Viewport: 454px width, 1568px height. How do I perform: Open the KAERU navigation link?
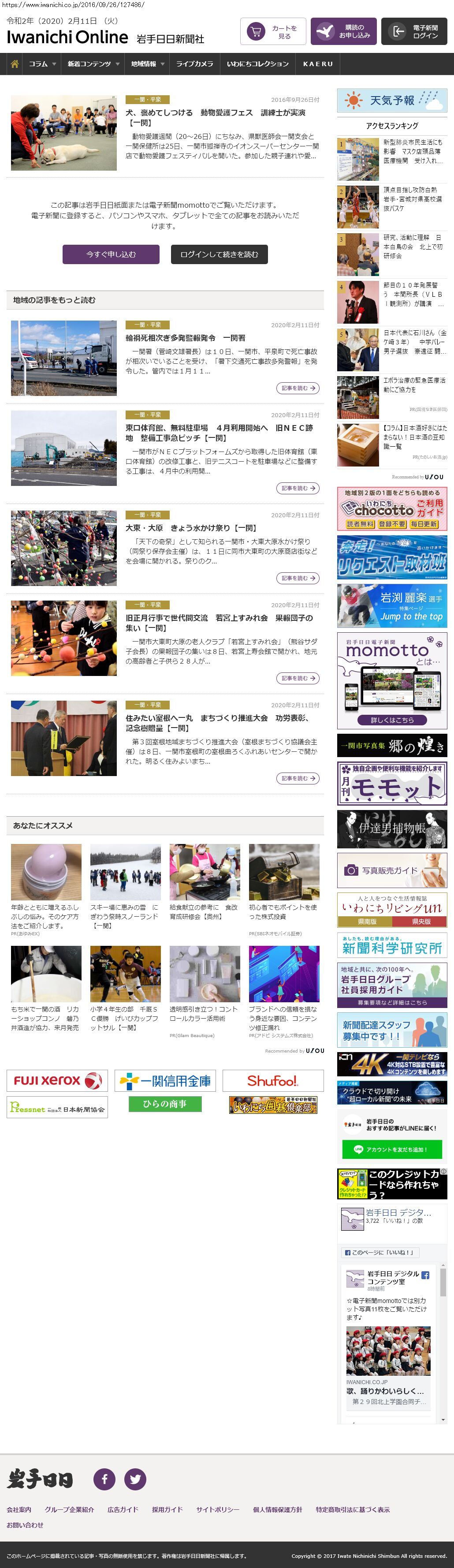point(318,64)
